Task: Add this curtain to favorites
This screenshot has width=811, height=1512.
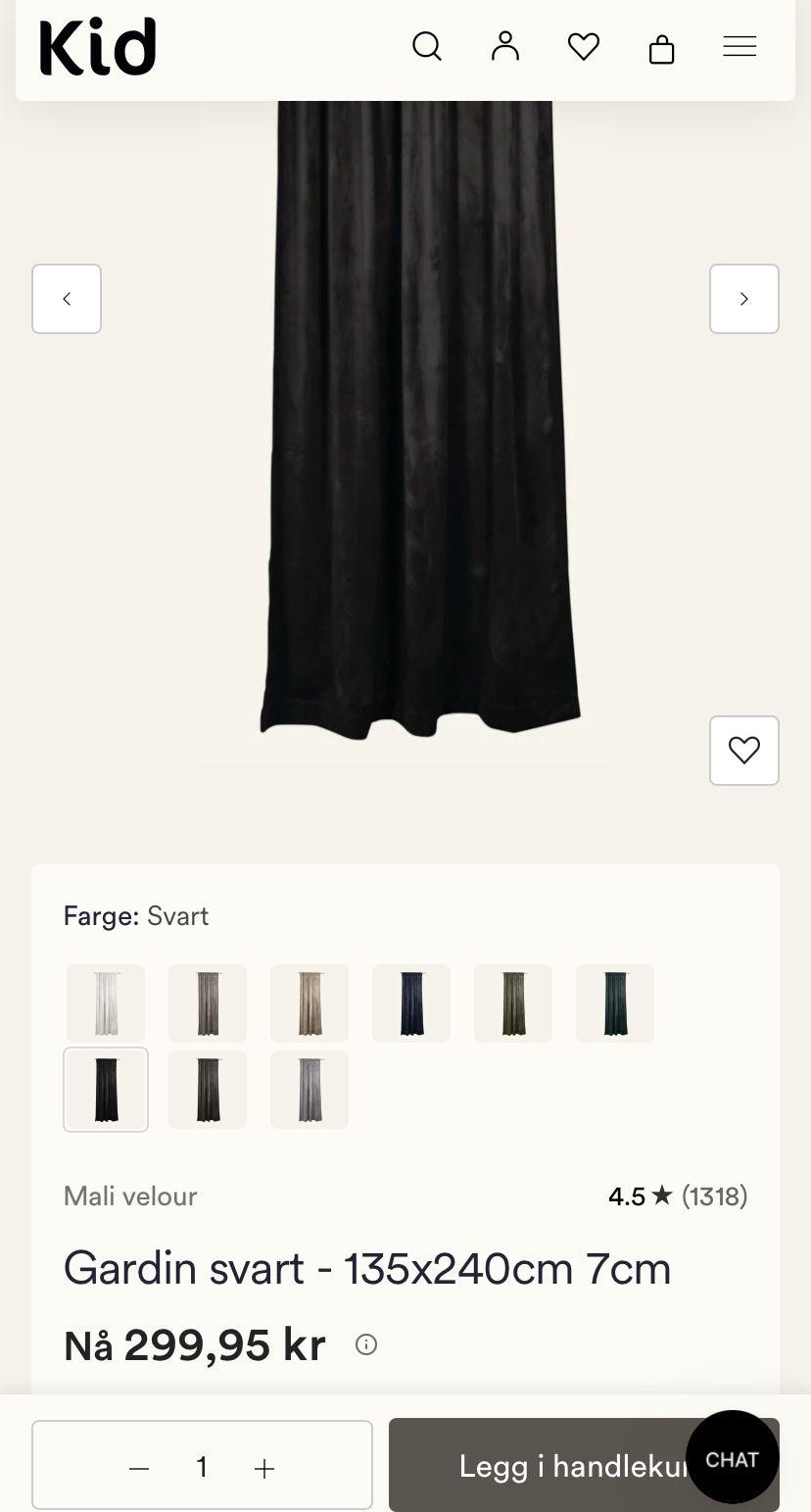Action: coord(744,751)
